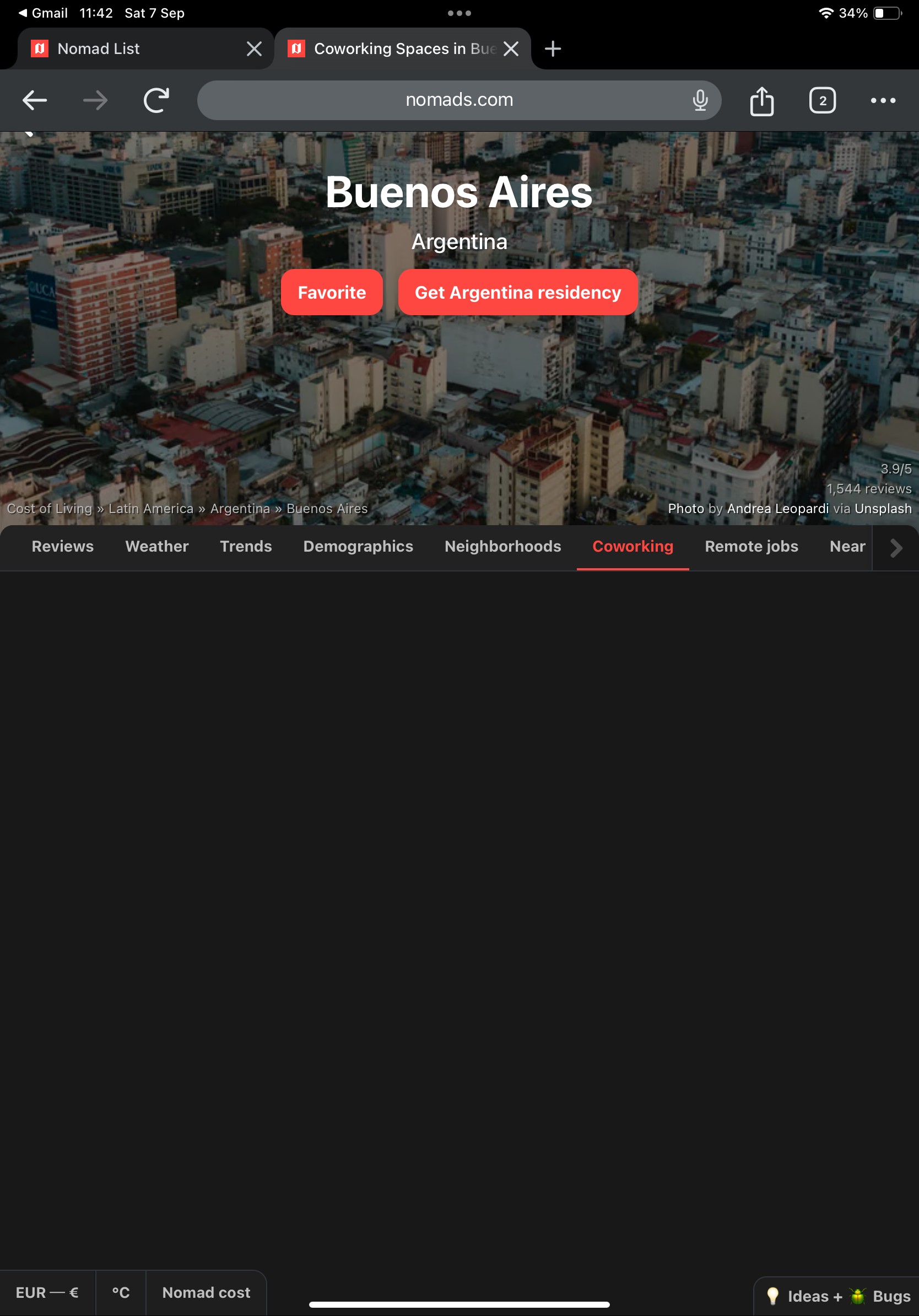
Task: Reload the current page
Action: tap(156, 100)
